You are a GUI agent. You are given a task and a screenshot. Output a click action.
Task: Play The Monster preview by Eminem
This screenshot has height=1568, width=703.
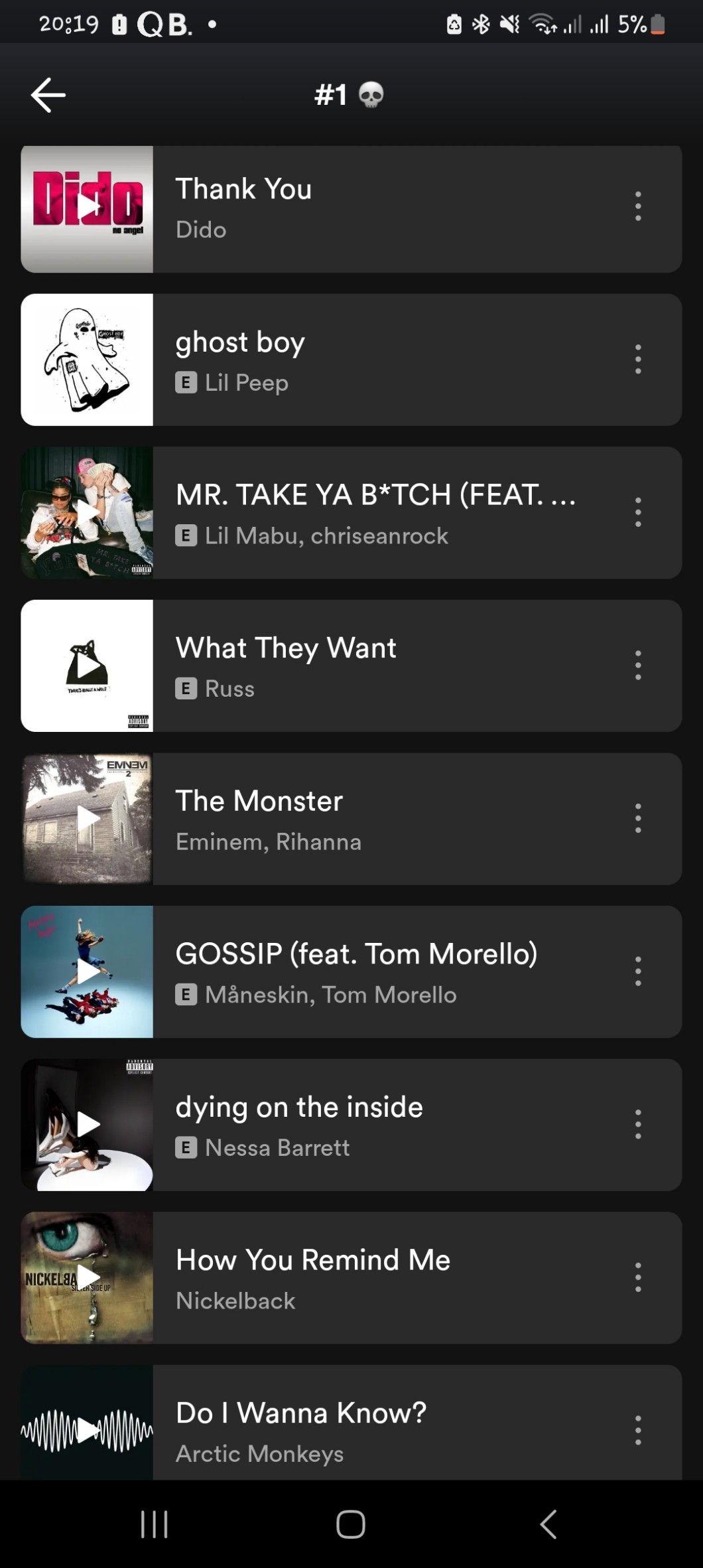pos(87,818)
